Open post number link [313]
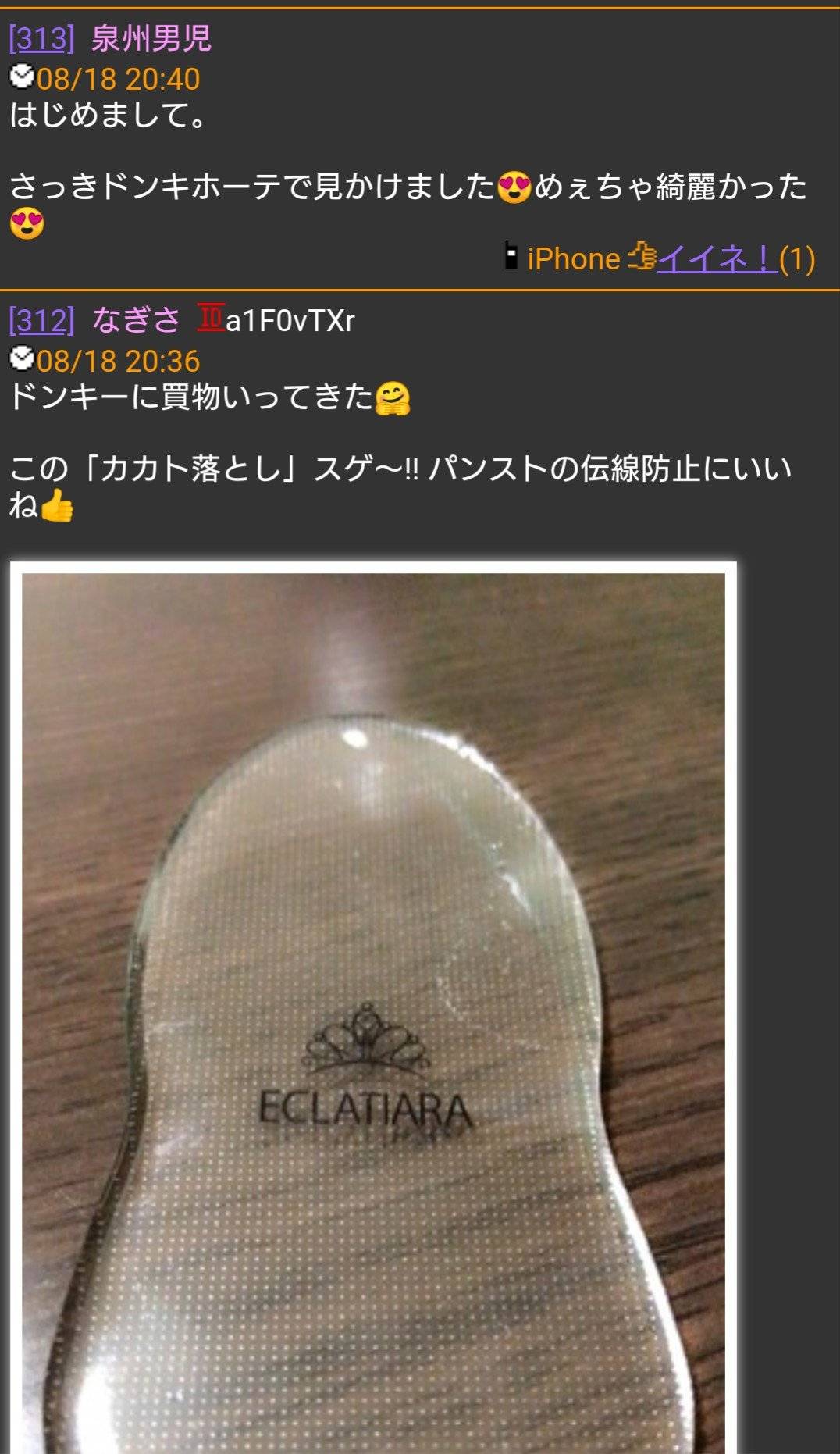This screenshot has width=840, height=1454. [x=42, y=38]
